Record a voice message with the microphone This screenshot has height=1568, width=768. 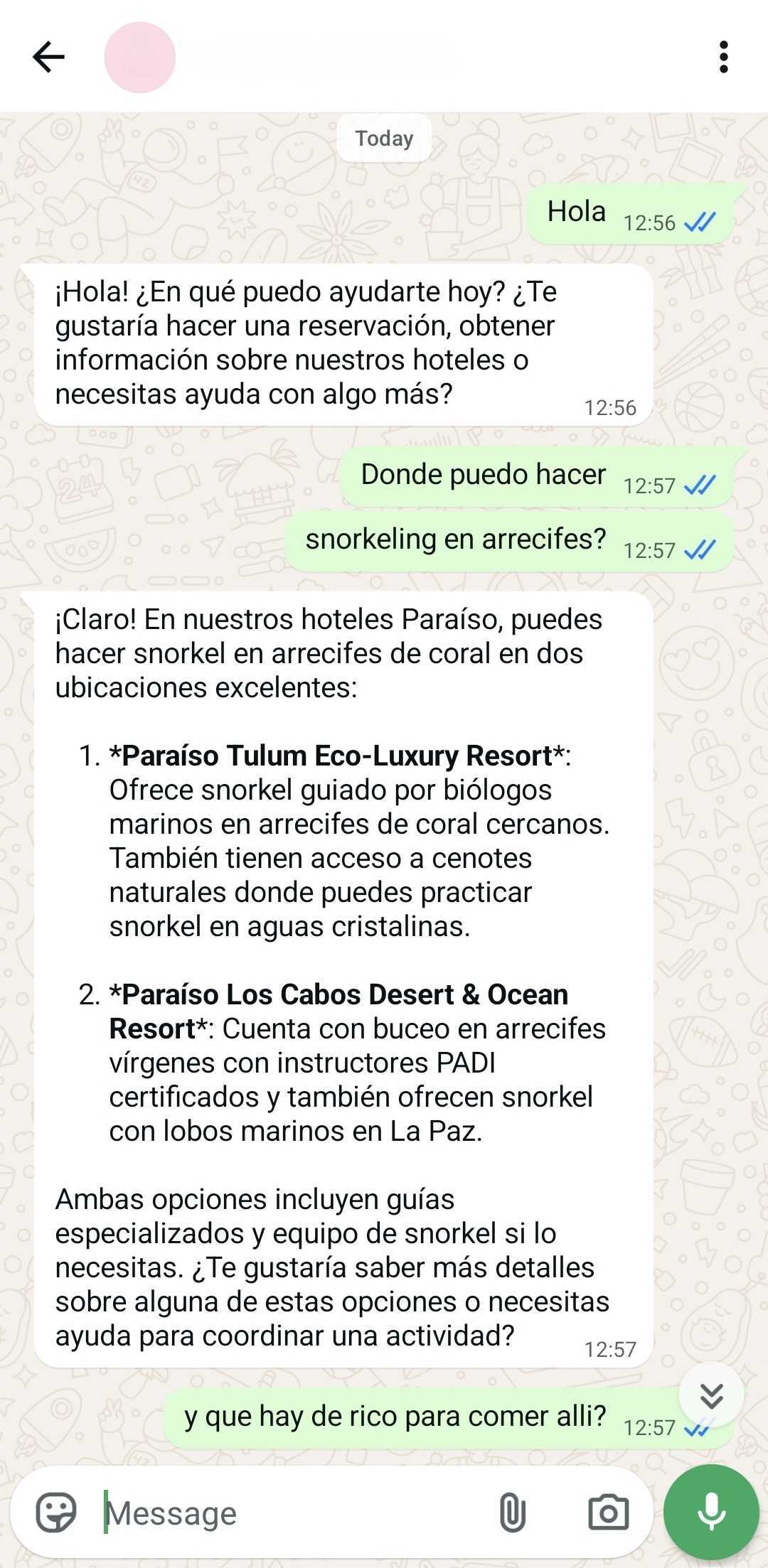pos(711,1512)
